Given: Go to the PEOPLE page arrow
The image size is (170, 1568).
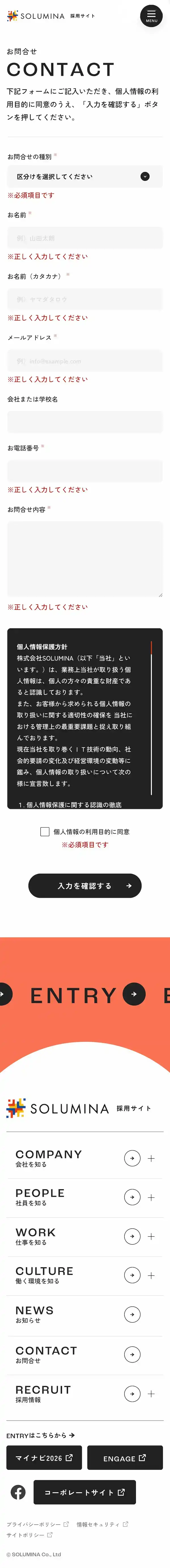Looking at the screenshot, I should 132,1197.
